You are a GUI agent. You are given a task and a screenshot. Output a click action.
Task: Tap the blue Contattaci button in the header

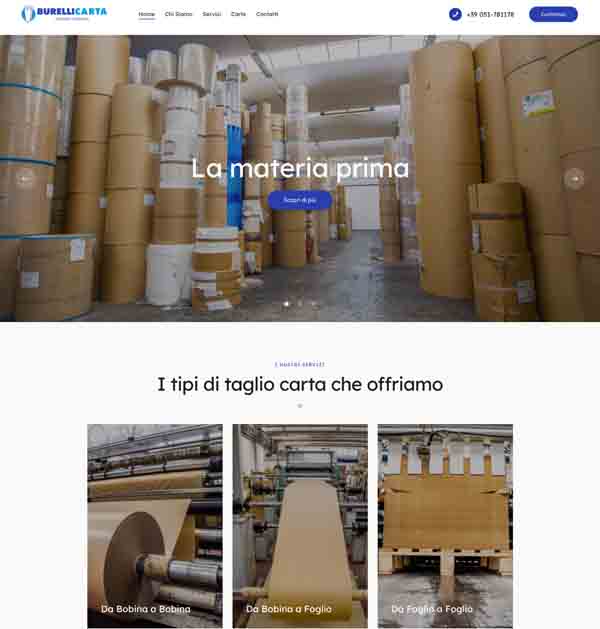[553, 15]
